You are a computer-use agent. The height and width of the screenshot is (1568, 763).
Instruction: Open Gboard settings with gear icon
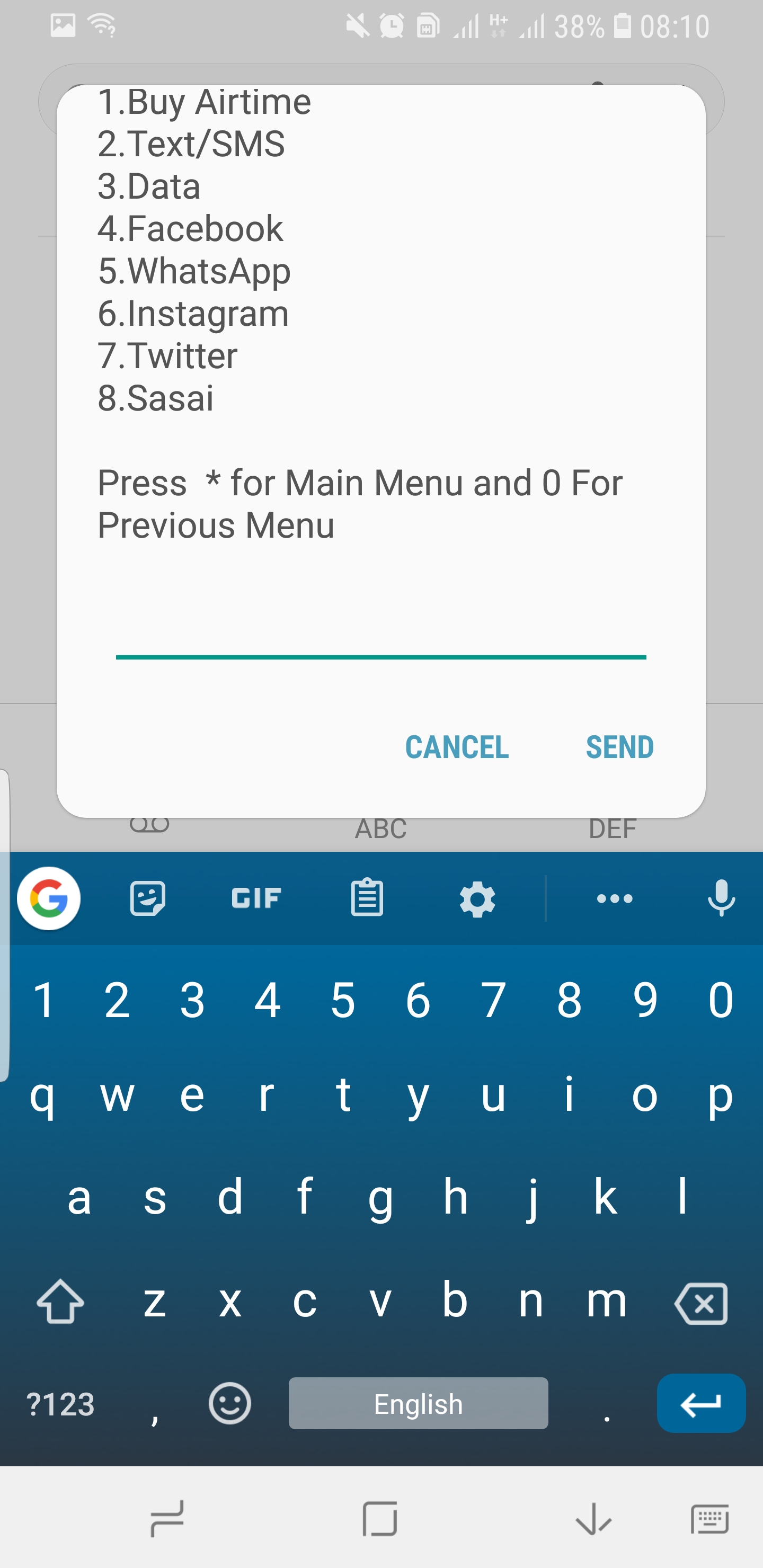coord(478,898)
